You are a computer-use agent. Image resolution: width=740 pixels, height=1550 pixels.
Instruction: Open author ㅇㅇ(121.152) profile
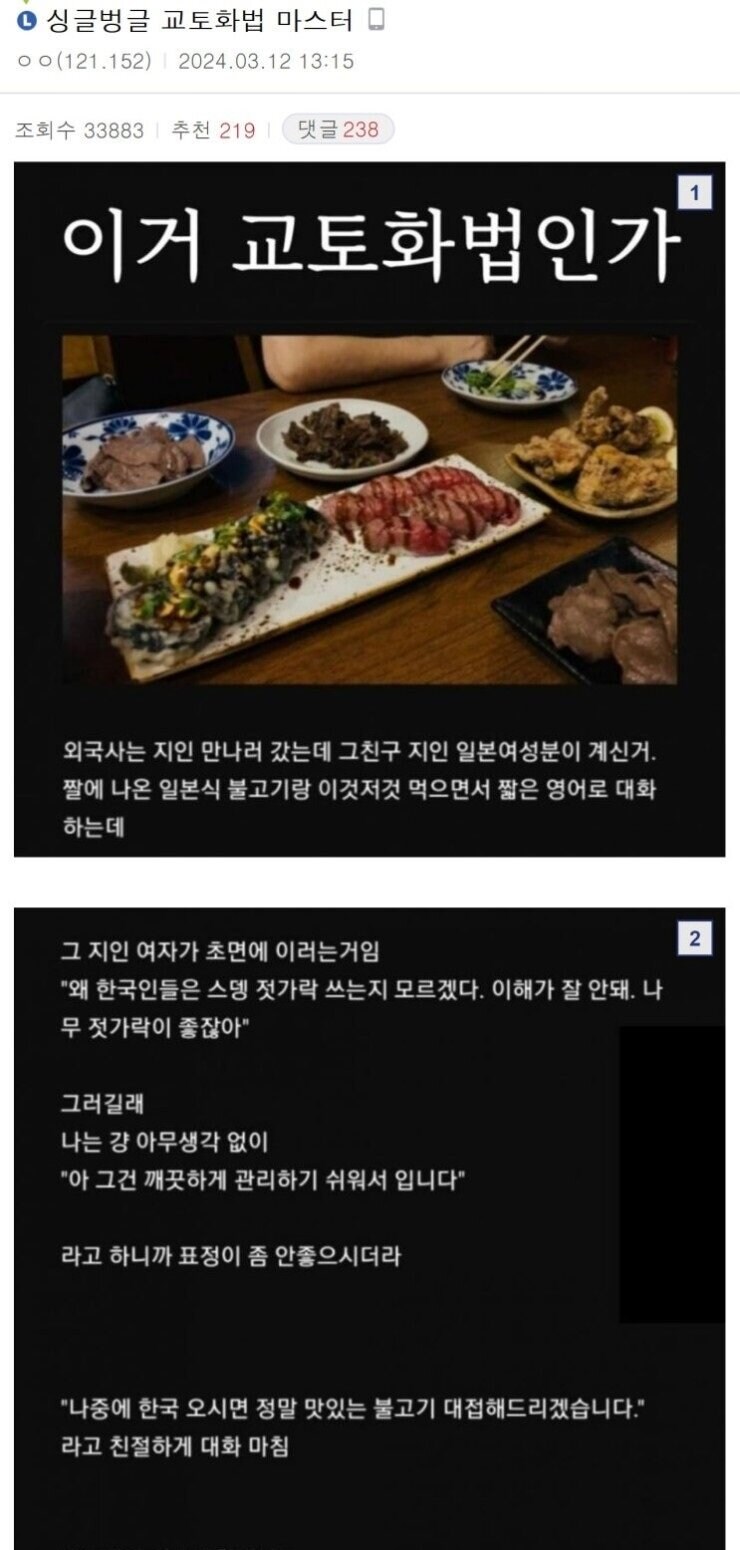(84, 61)
